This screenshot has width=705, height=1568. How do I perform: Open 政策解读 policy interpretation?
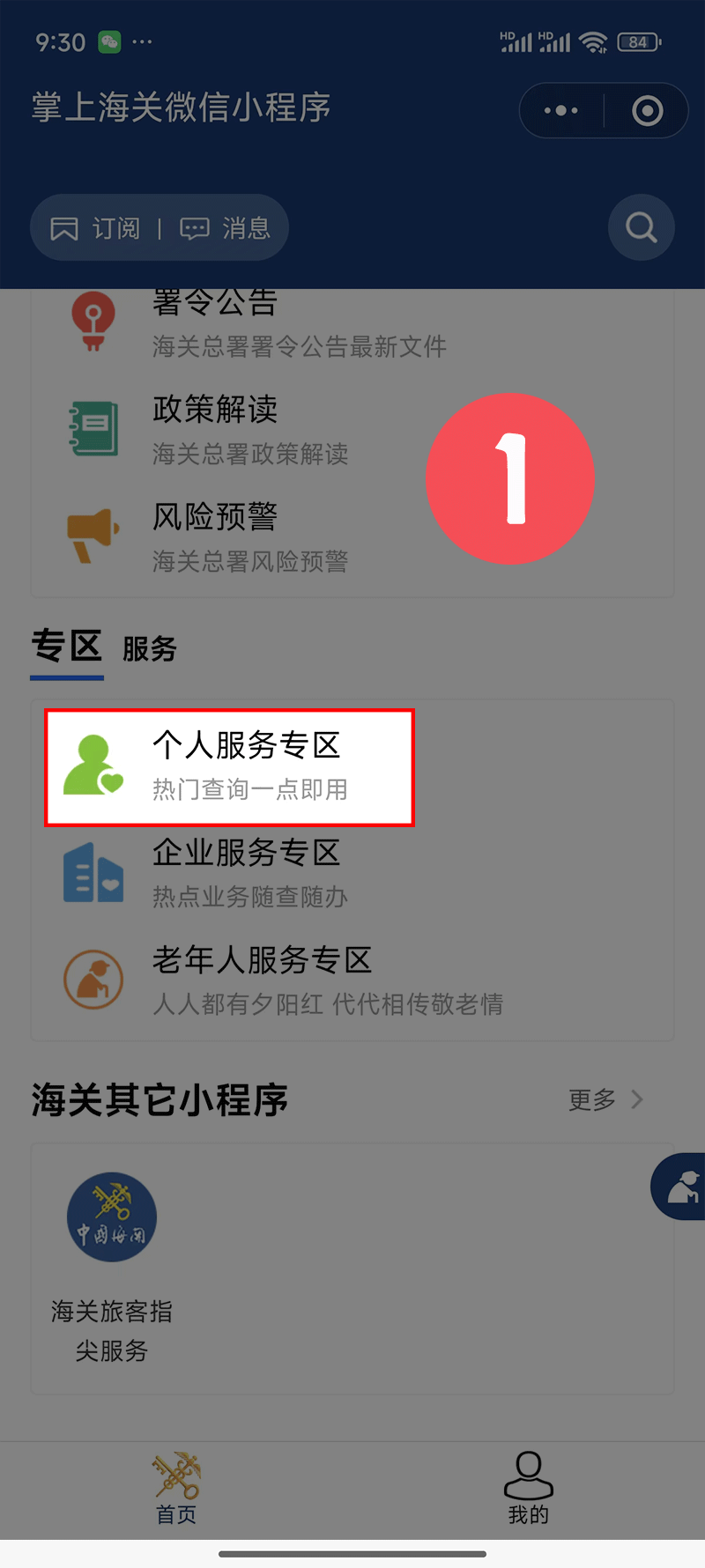pyautogui.click(x=250, y=430)
